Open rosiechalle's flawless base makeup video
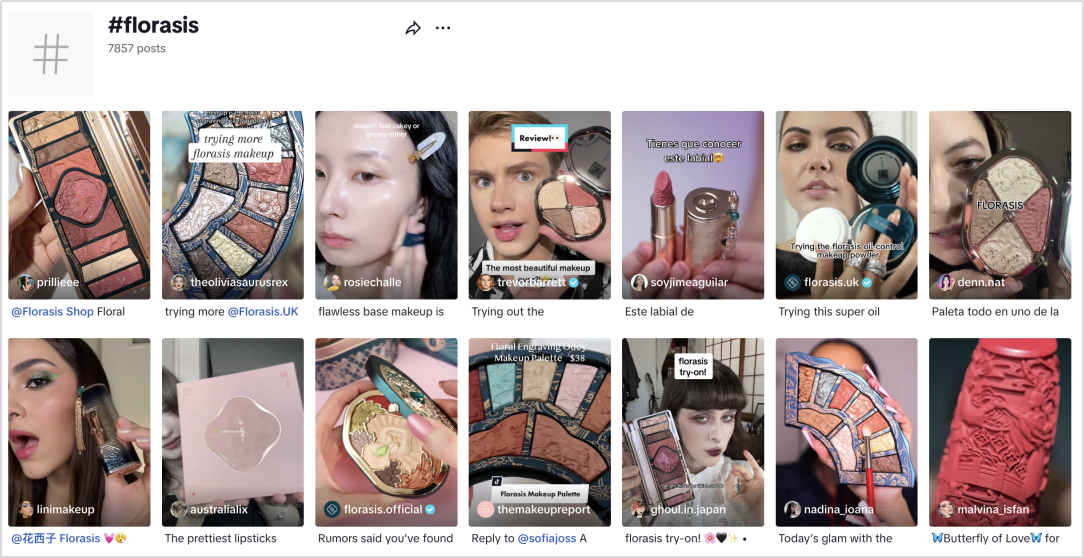Viewport: 1084px width, 558px height. pyautogui.click(x=386, y=204)
